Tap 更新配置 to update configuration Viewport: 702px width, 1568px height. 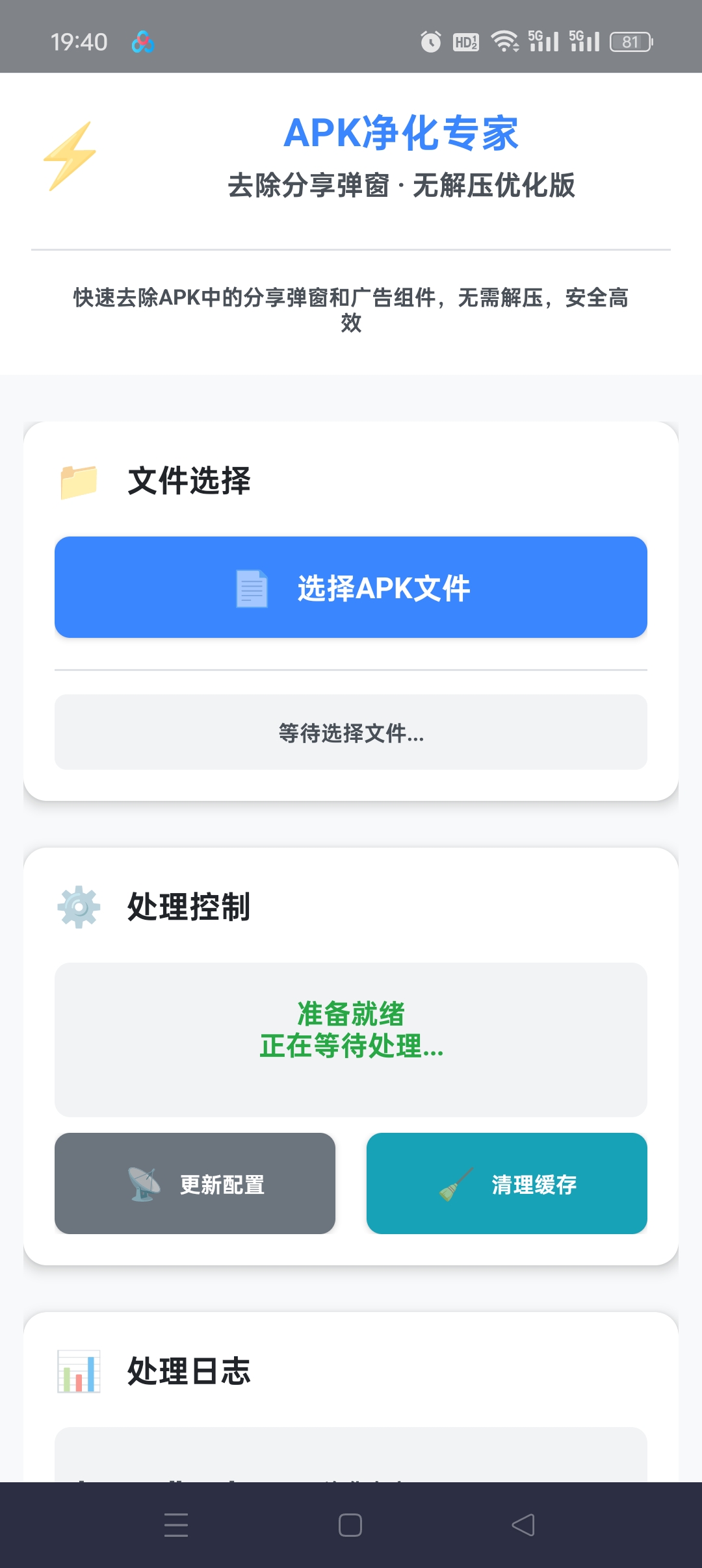[x=195, y=1183]
